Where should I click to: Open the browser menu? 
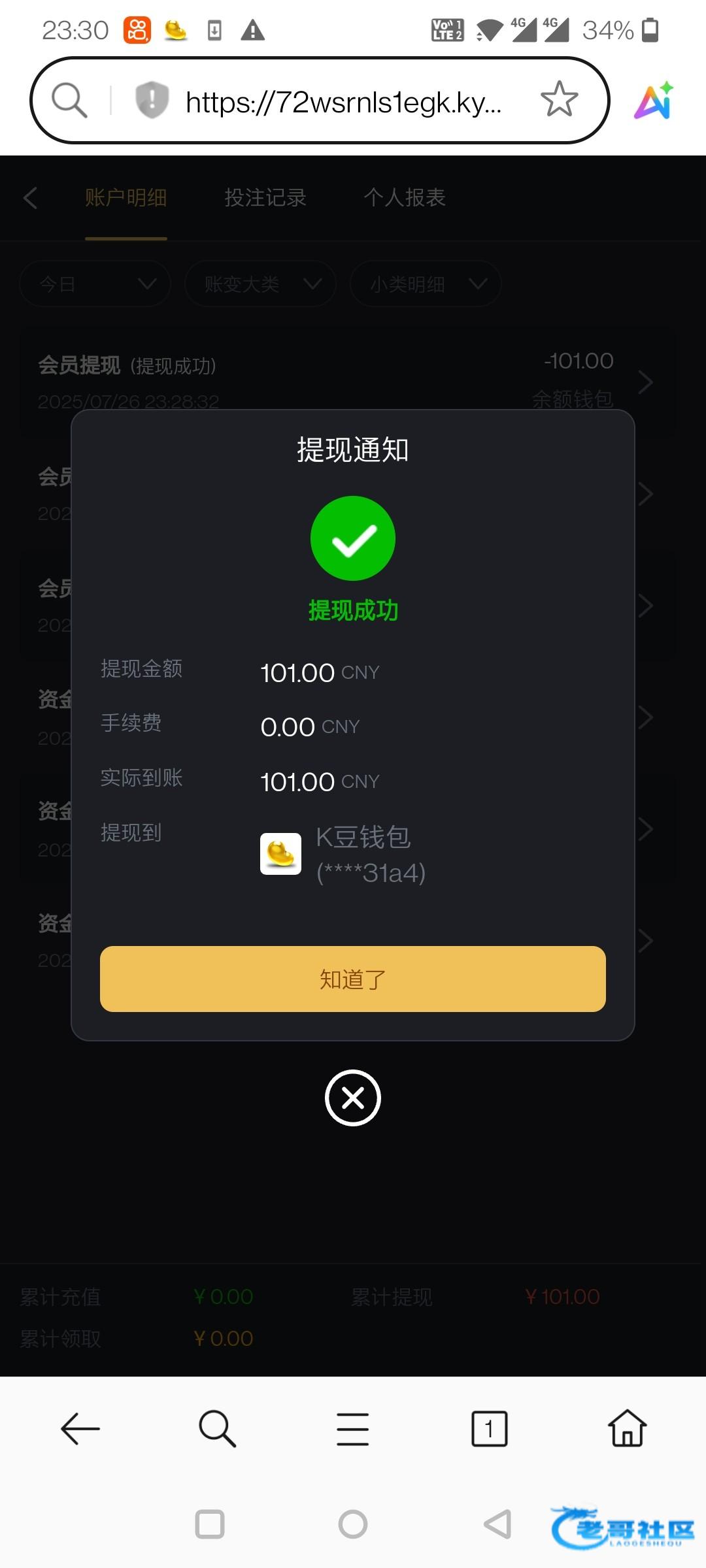coord(353,1428)
